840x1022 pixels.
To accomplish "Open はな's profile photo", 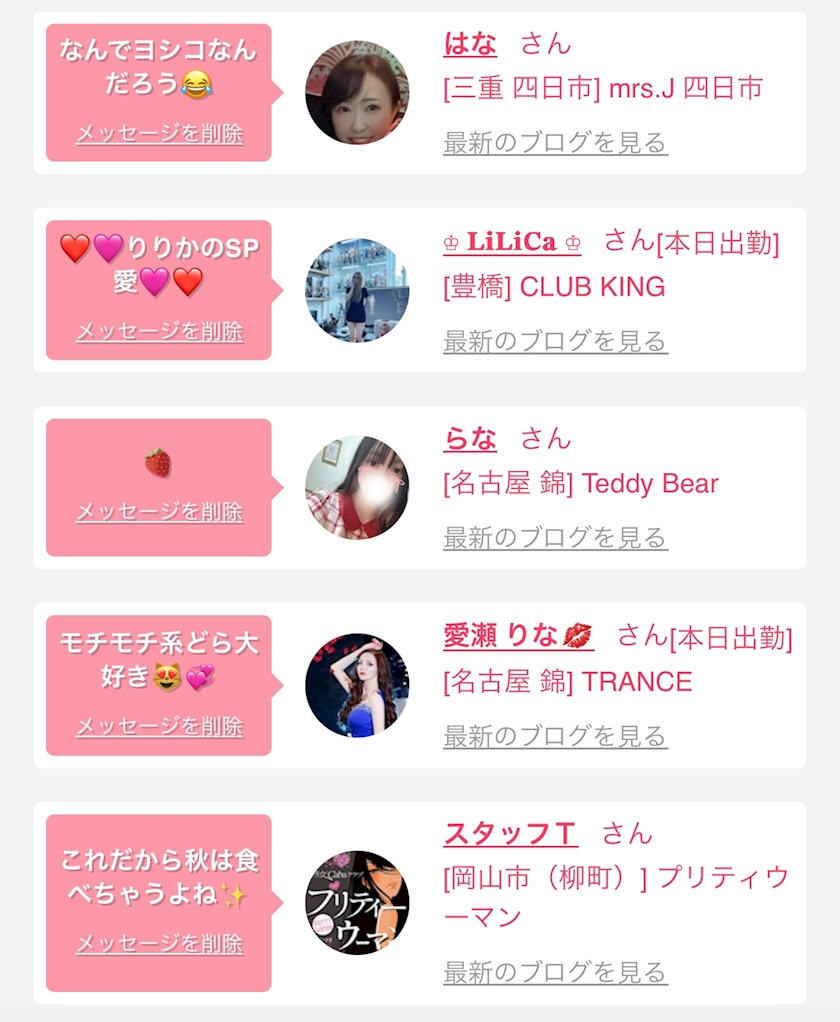I will (357, 93).
